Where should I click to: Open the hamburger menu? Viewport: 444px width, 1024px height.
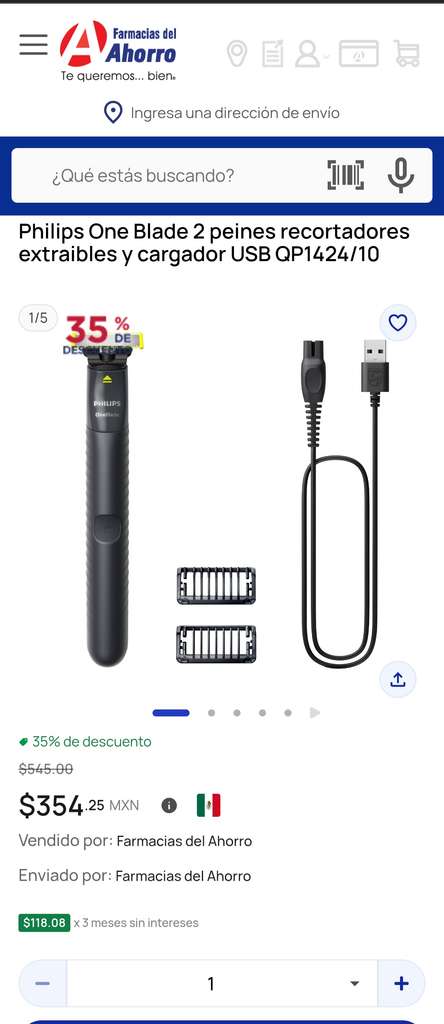click(33, 44)
